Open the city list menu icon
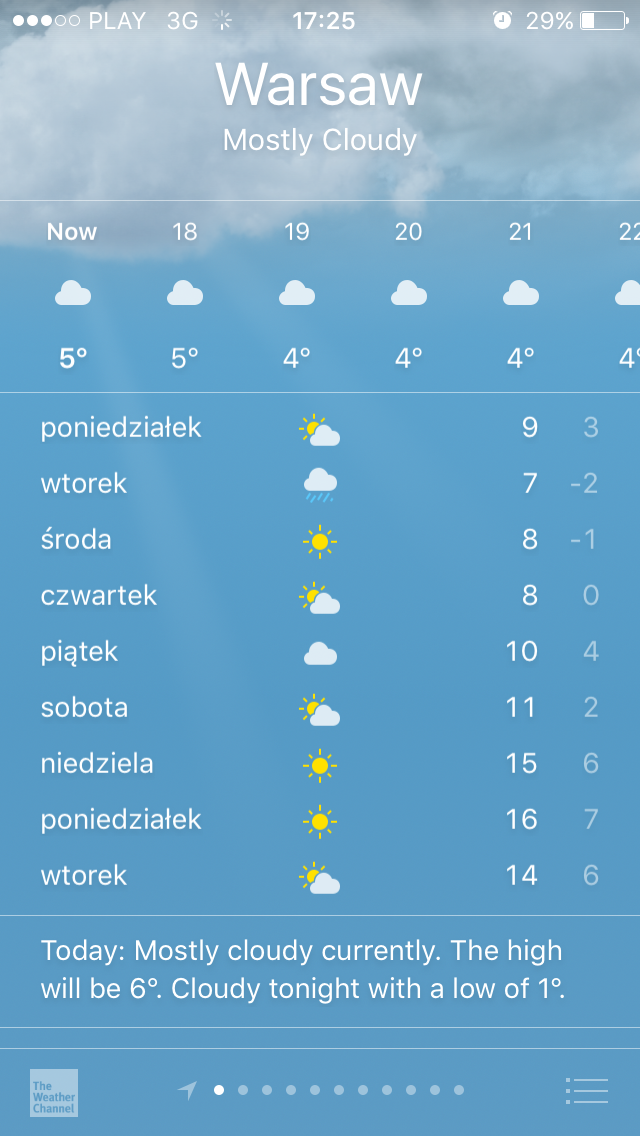 tap(586, 1090)
